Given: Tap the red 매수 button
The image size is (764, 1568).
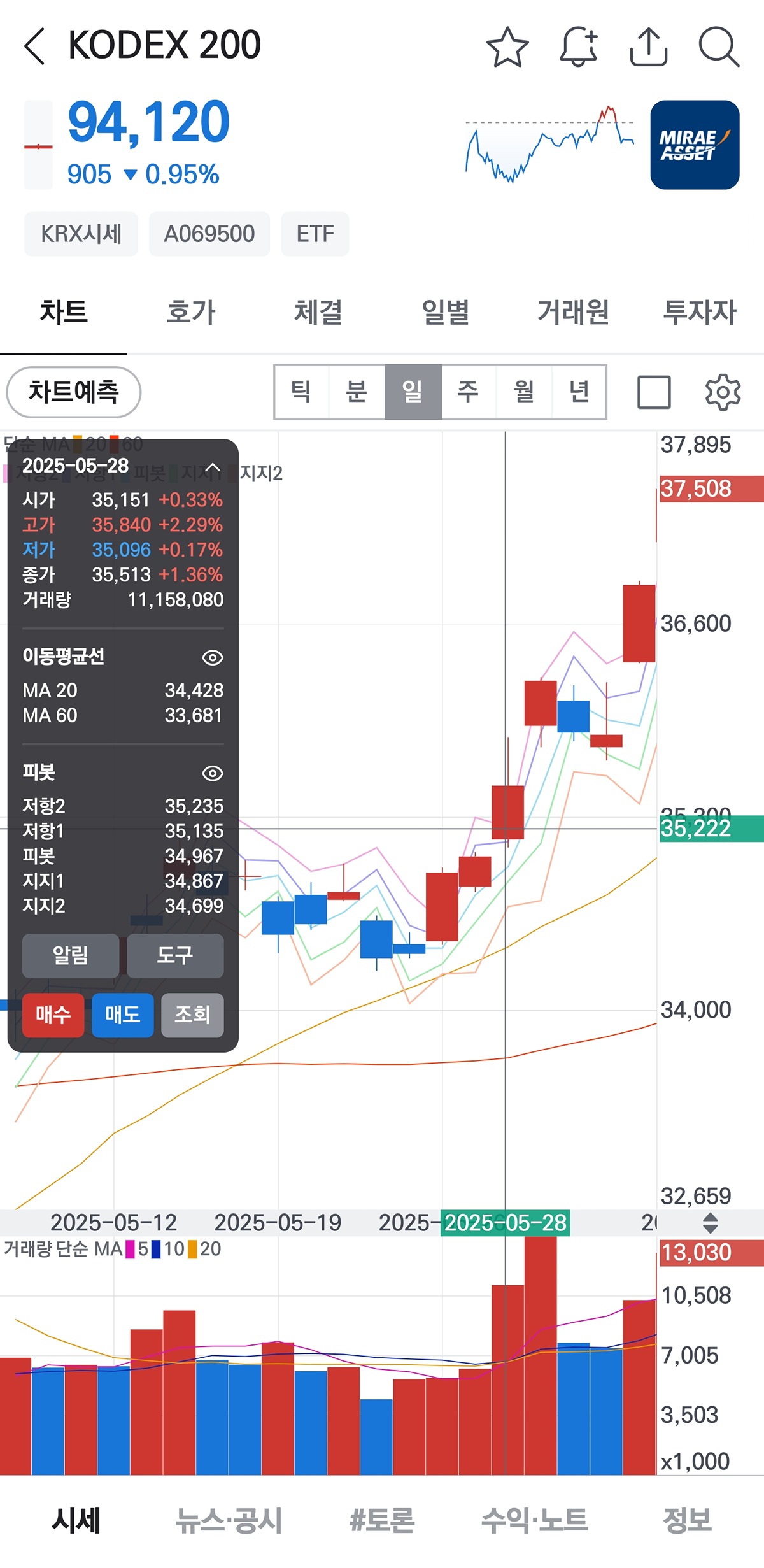Looking at the screenshot, I should tap(53, 1015).
